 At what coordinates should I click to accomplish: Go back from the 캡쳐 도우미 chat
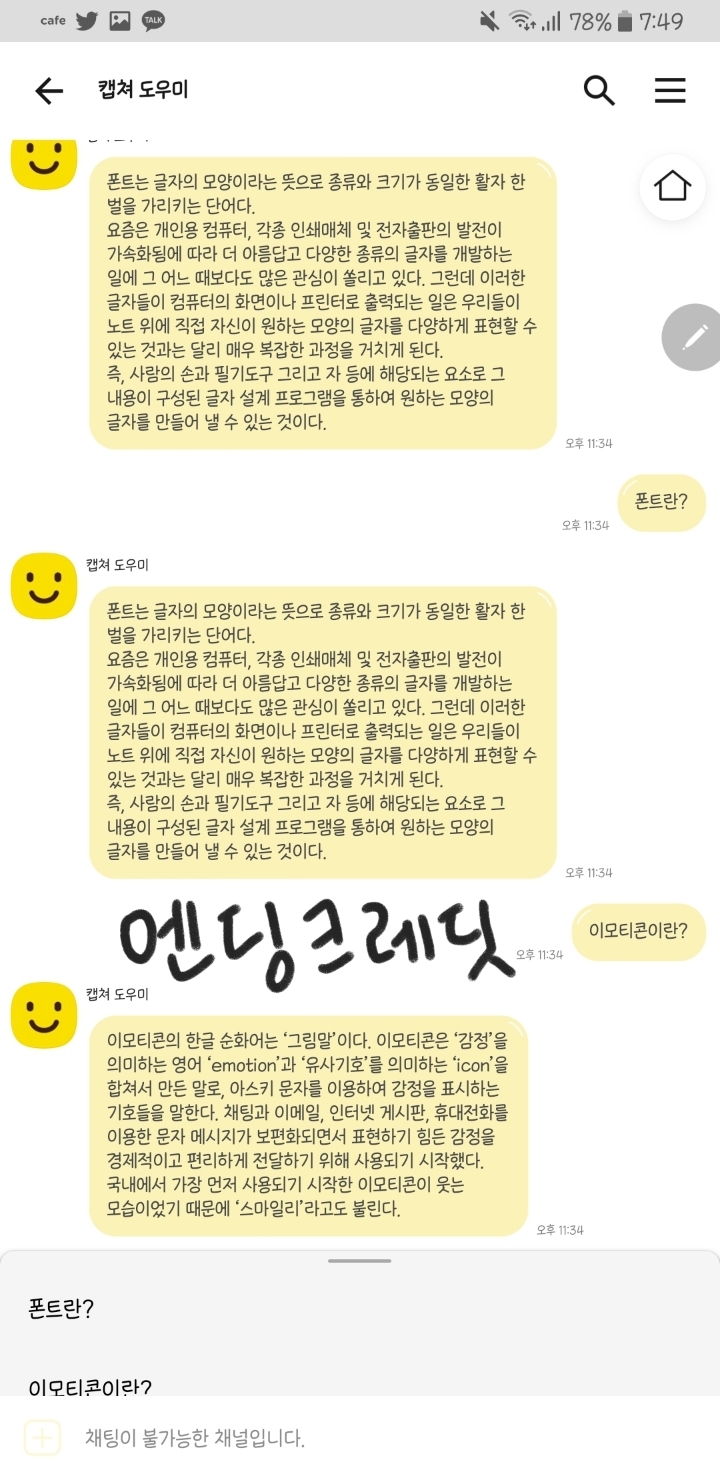[x=49, y=91]
